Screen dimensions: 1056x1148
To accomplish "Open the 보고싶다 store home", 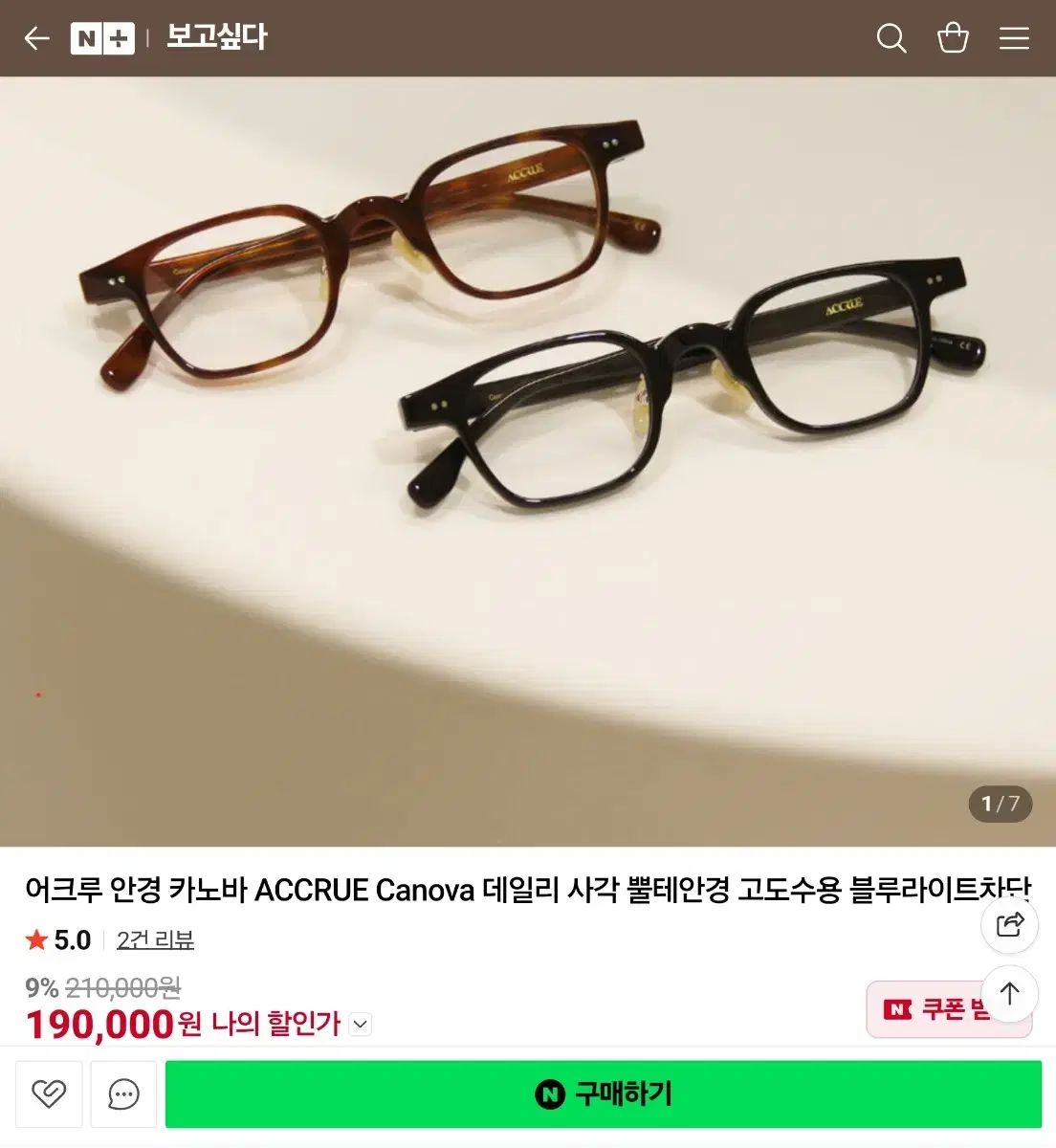I will tap(217, 37).
